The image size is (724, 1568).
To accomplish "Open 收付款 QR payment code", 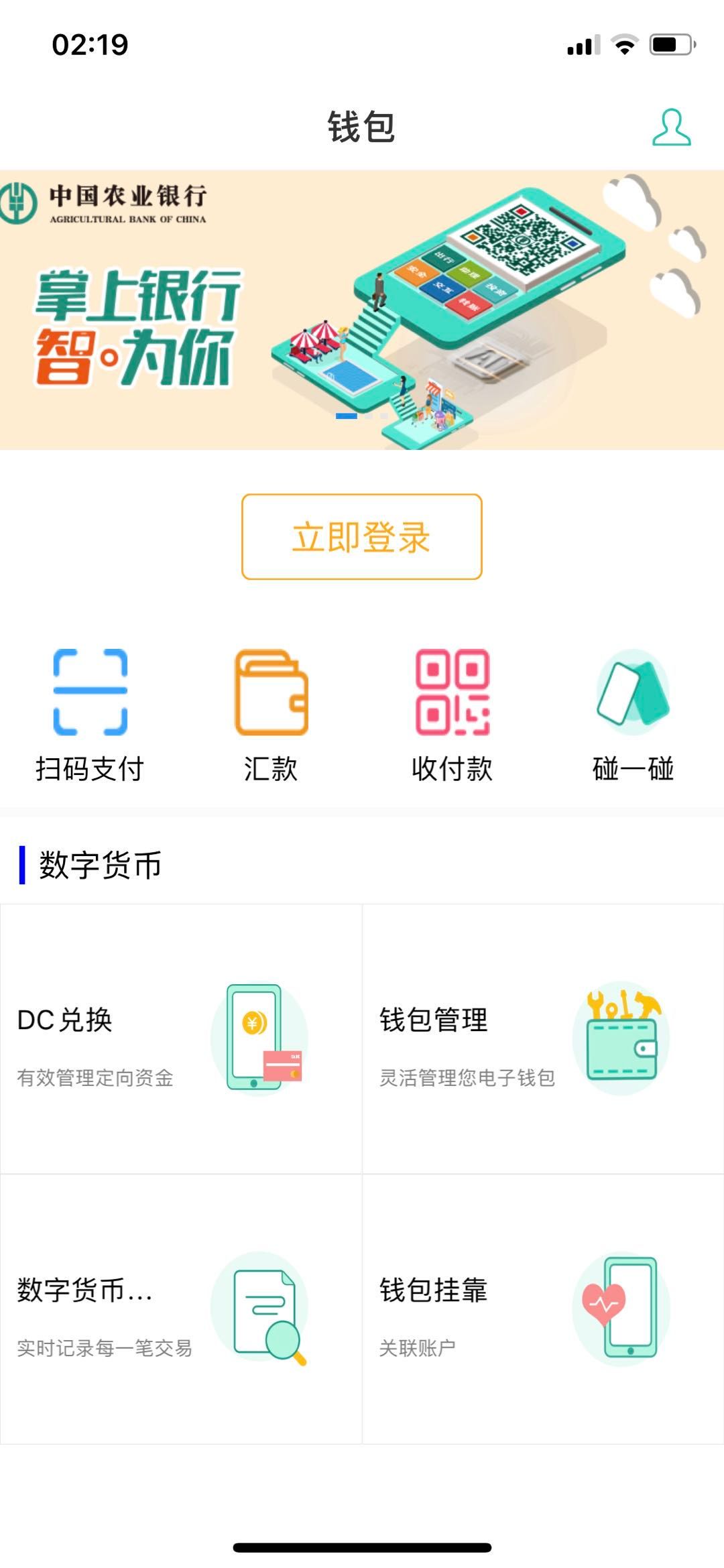I will point(452,714).
